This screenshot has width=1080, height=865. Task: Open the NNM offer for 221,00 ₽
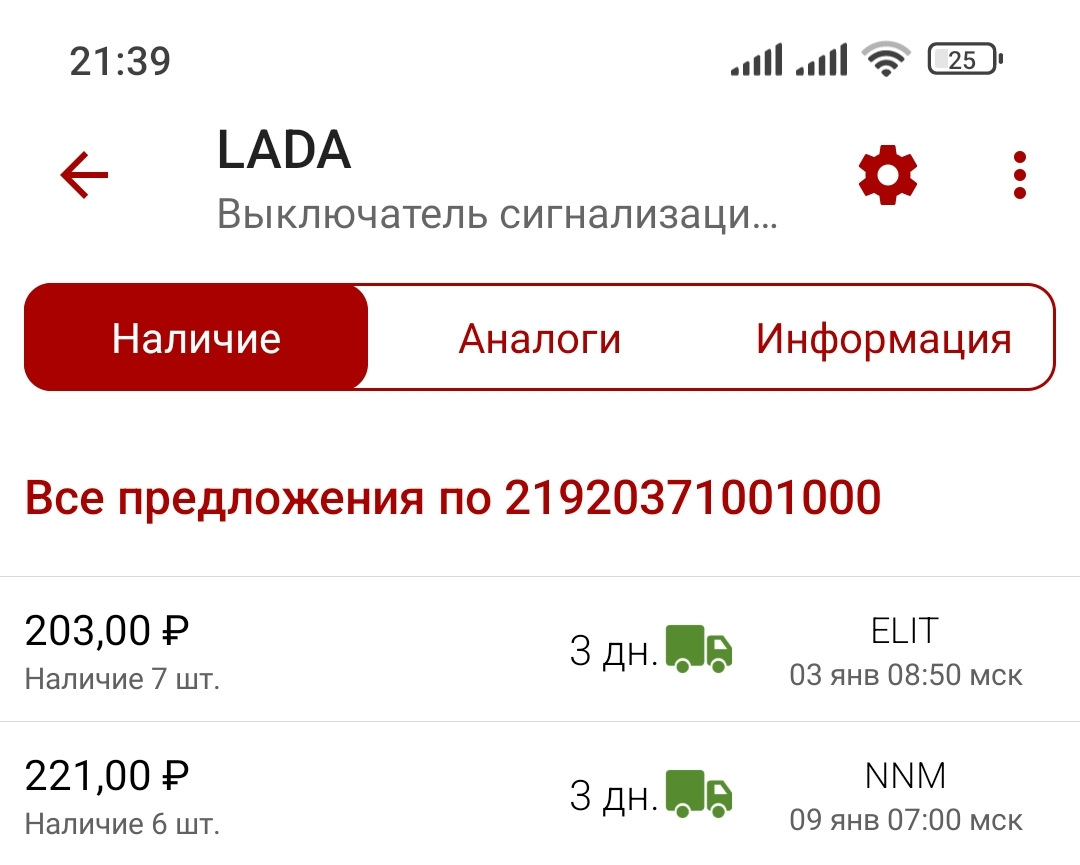[540, 795]
